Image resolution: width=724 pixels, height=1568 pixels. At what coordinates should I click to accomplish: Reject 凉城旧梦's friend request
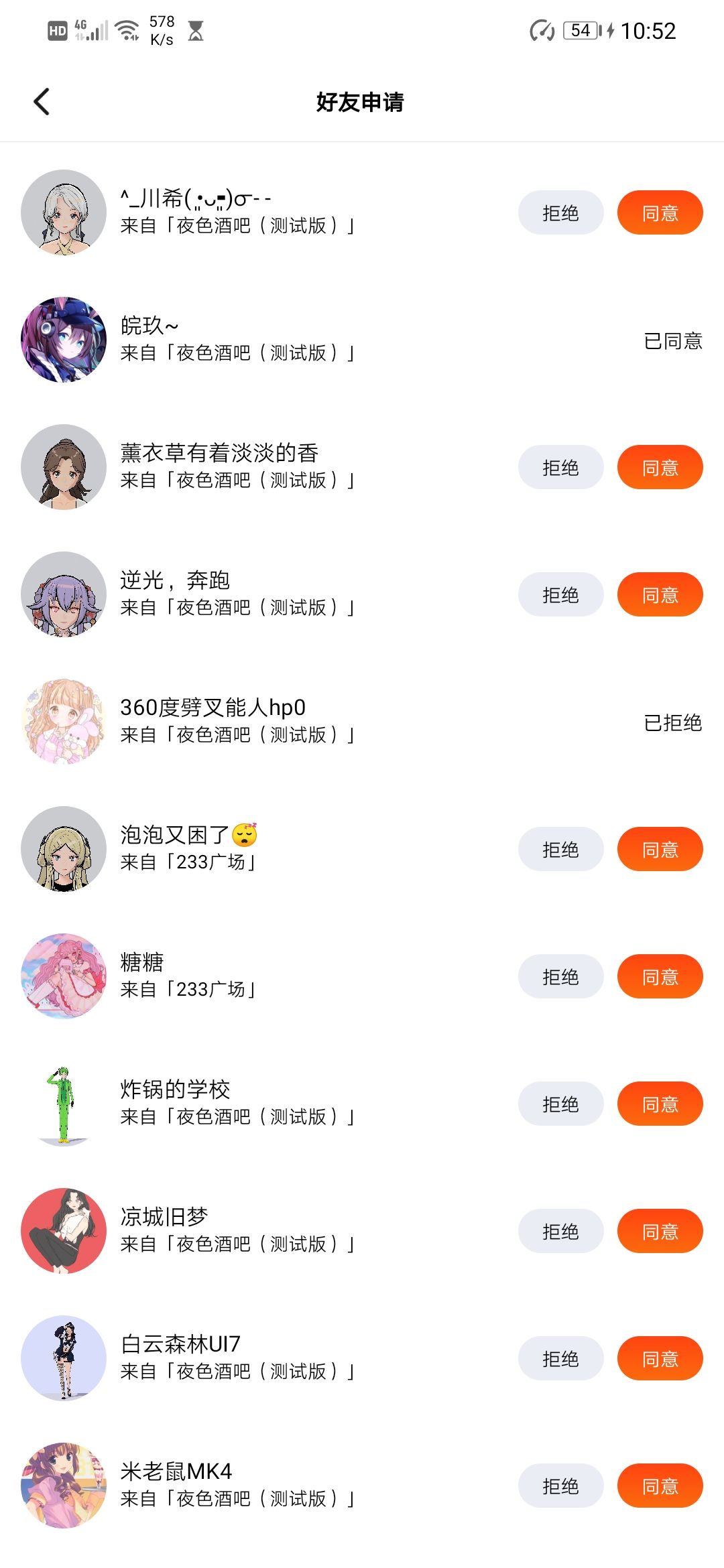click(x=560, y=1231)
